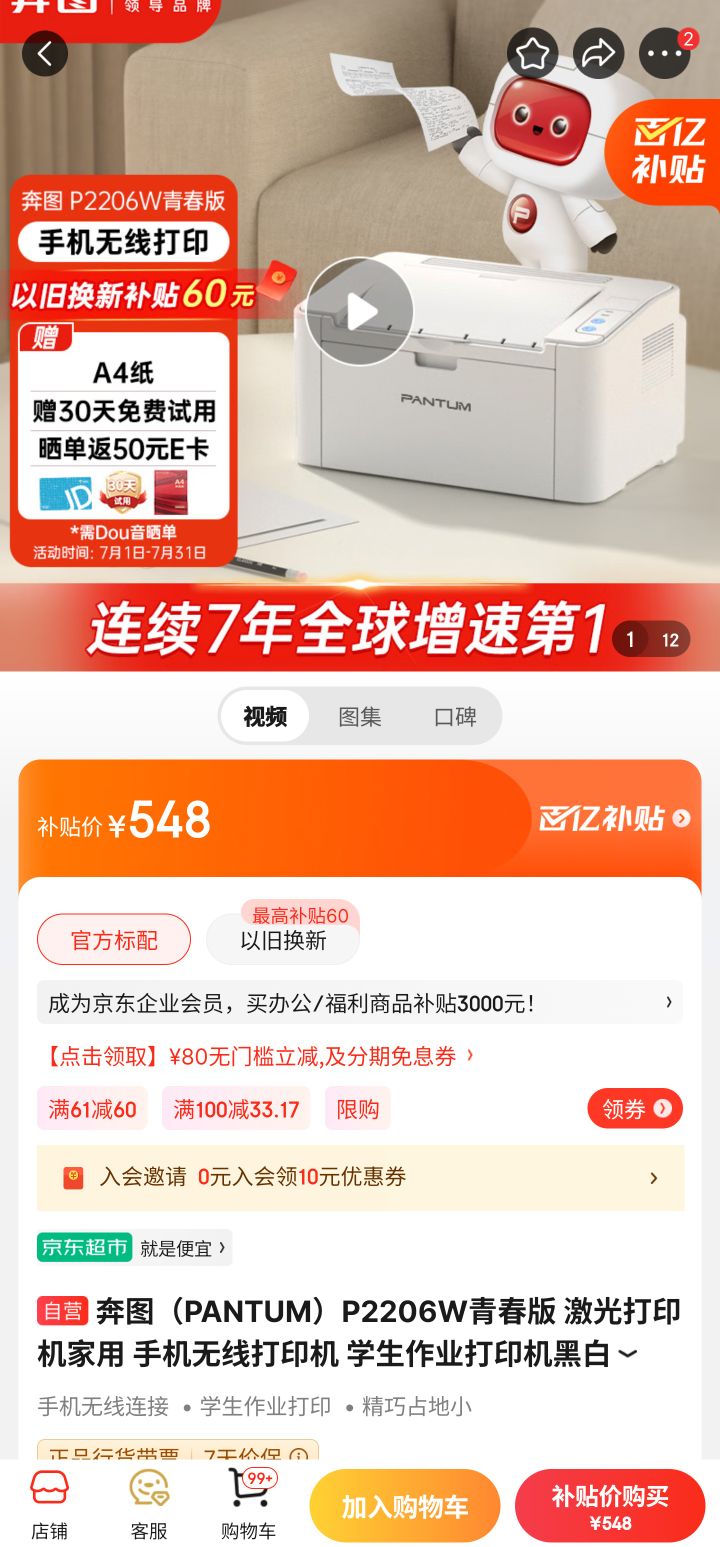Switch to the 口碑 tab
Viewport: 720px width, 1547px height.
point(456,716)
